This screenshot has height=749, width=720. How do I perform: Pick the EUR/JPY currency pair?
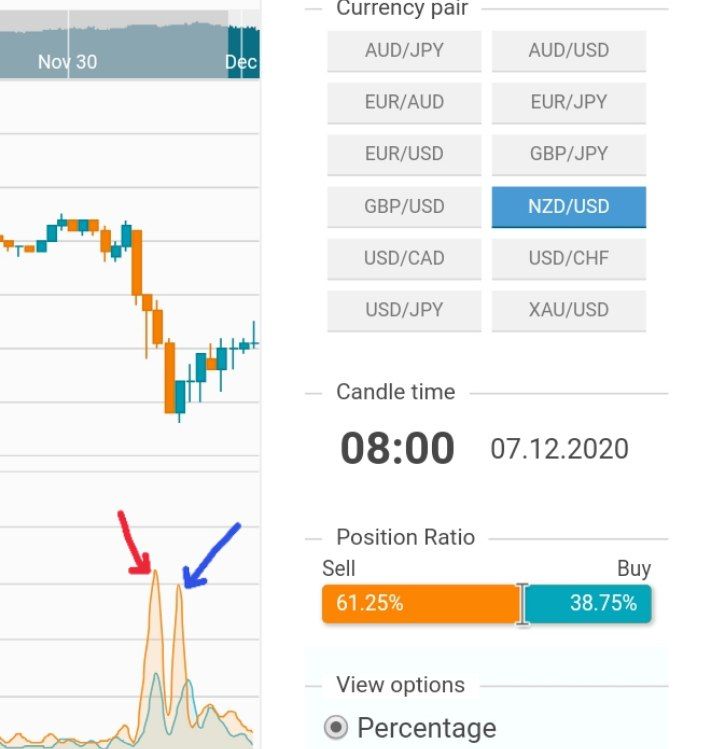coord(568,102)
